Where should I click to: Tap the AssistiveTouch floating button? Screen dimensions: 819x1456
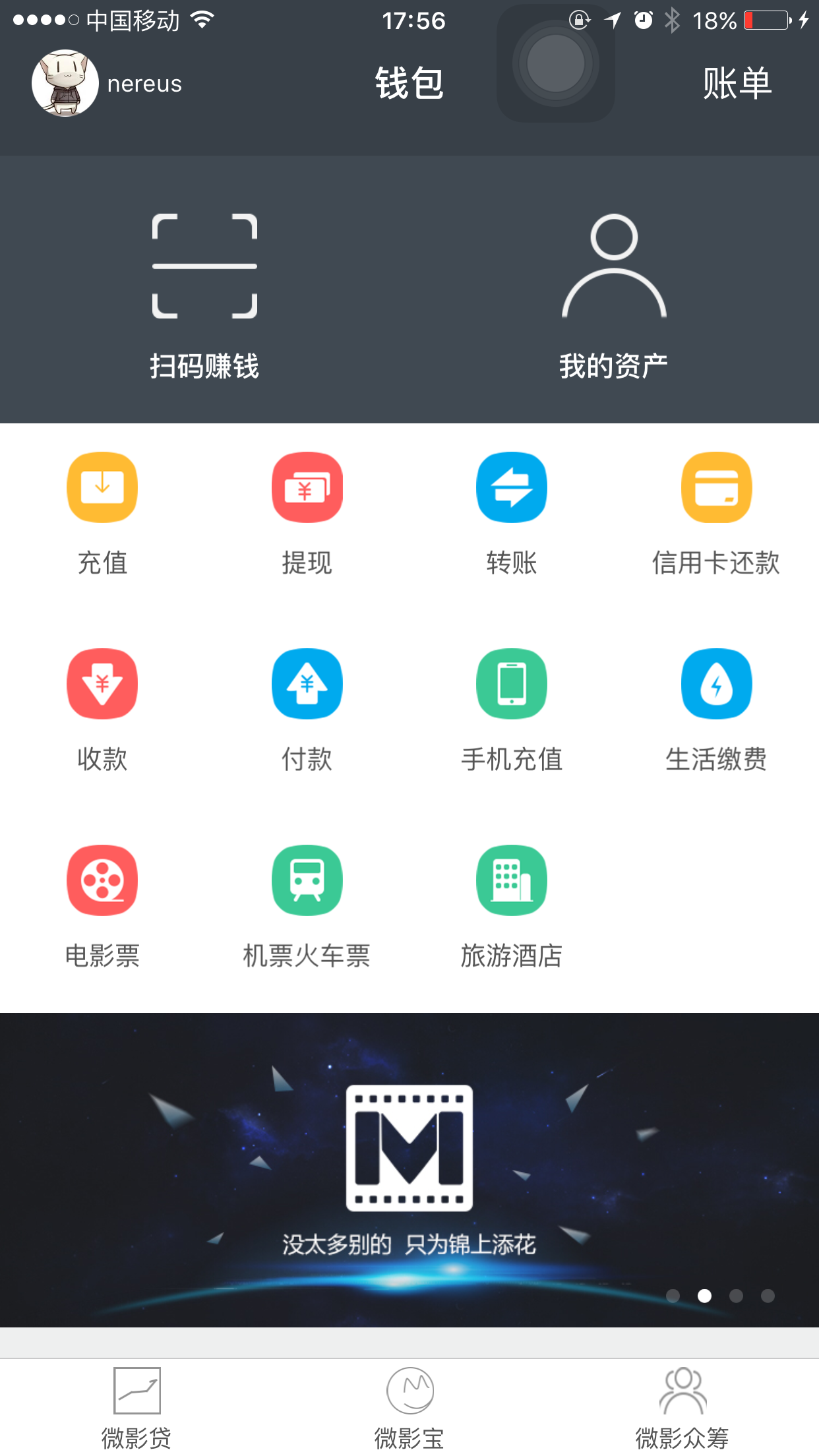pyautogui.click(x=556, y=63)
